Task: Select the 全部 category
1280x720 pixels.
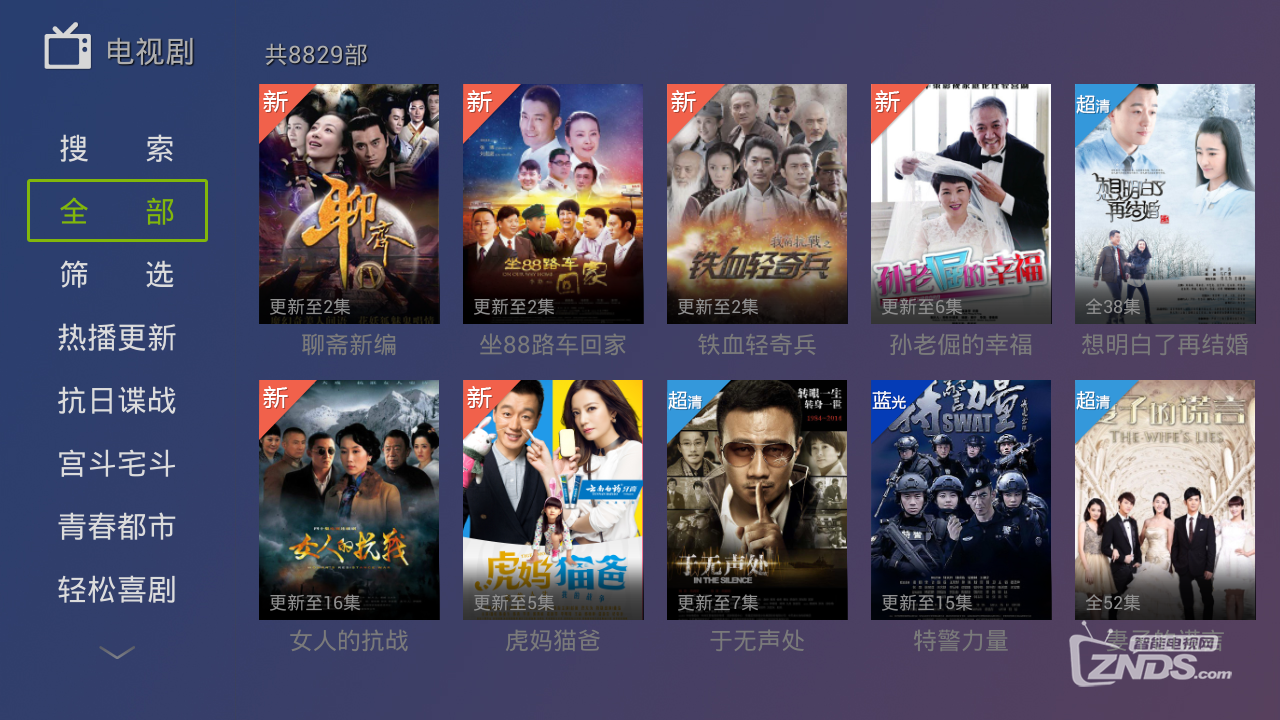Action: [x=117, y=211]
